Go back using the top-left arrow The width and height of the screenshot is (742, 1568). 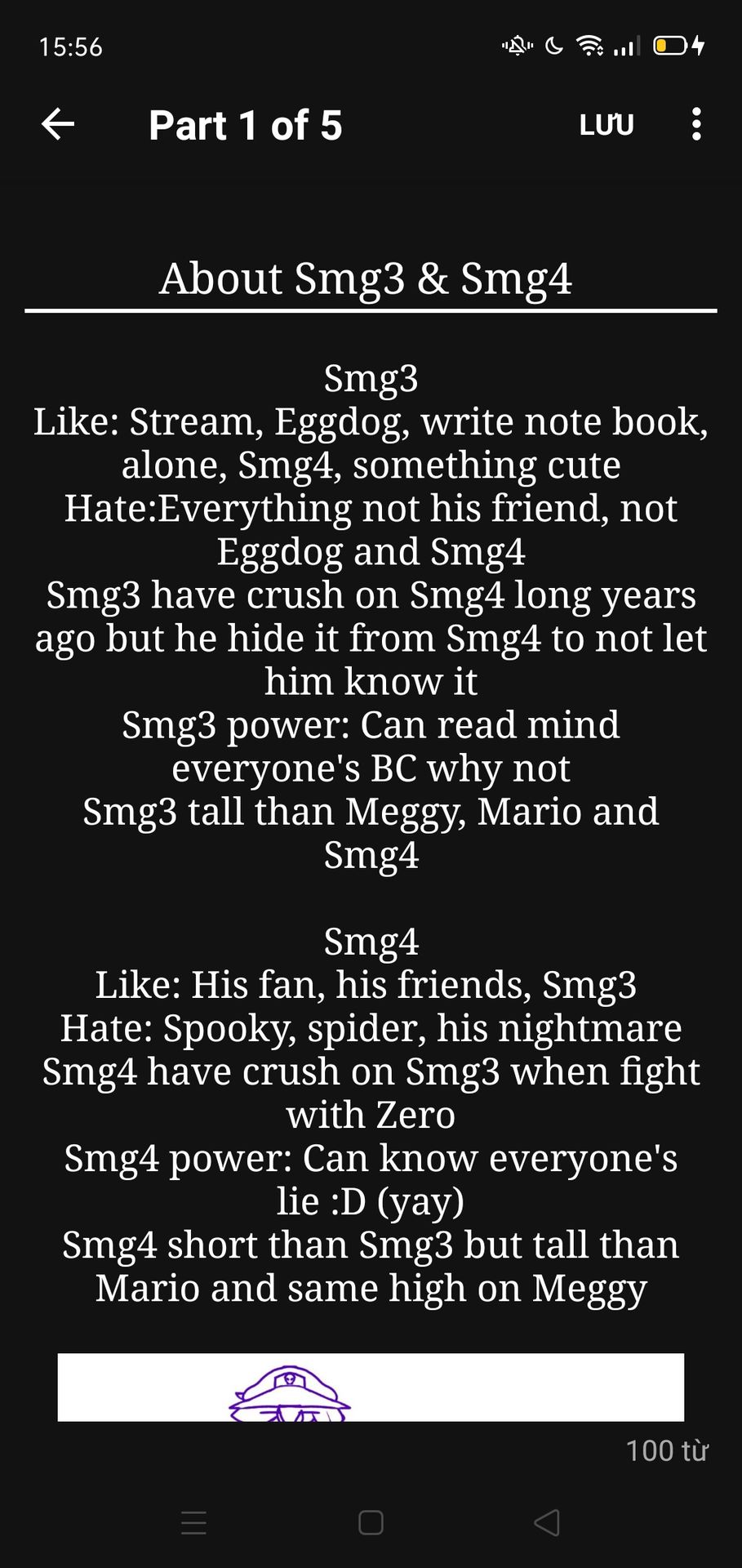coord(58,125)
